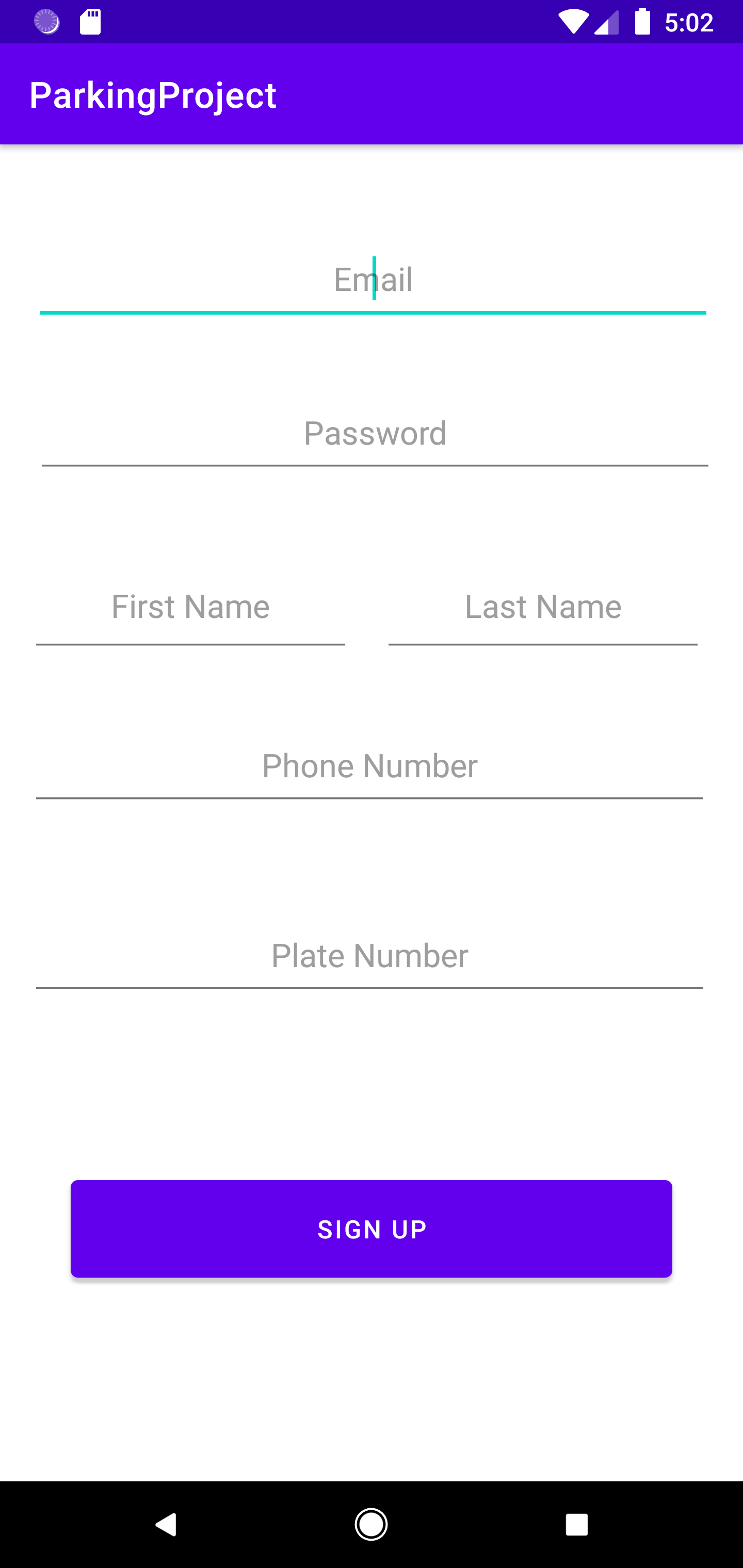Select the First Name field
Screen dimensions: 743x1568
(x=190, y=607)
